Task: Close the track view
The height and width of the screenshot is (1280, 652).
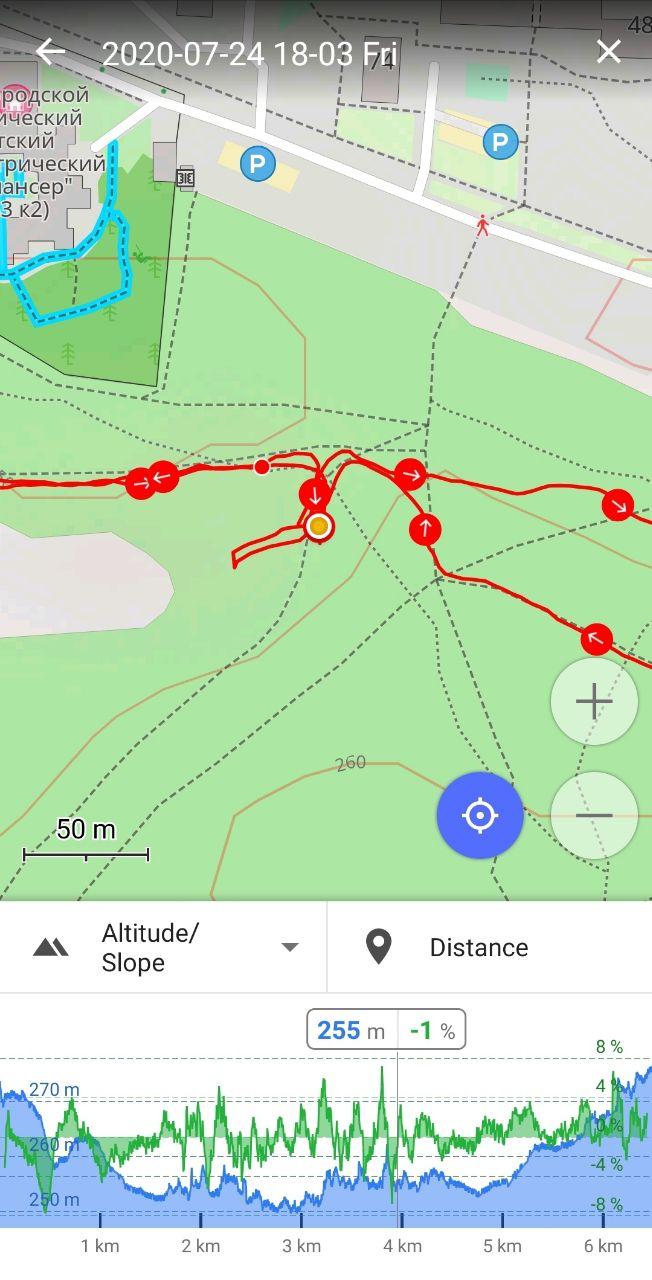Action: [608, 52]
